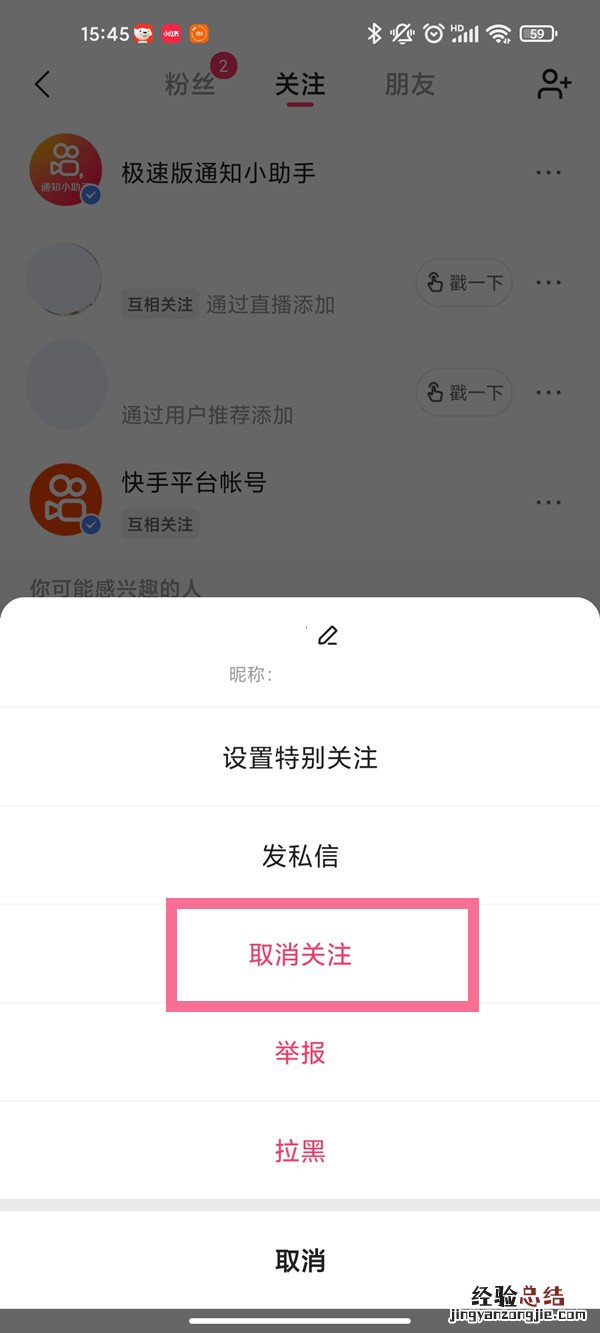Dismiss the sheet with 取消
Image resolution: width=600 pixels, height=1333 pixels.
[x=300, y=1260]
